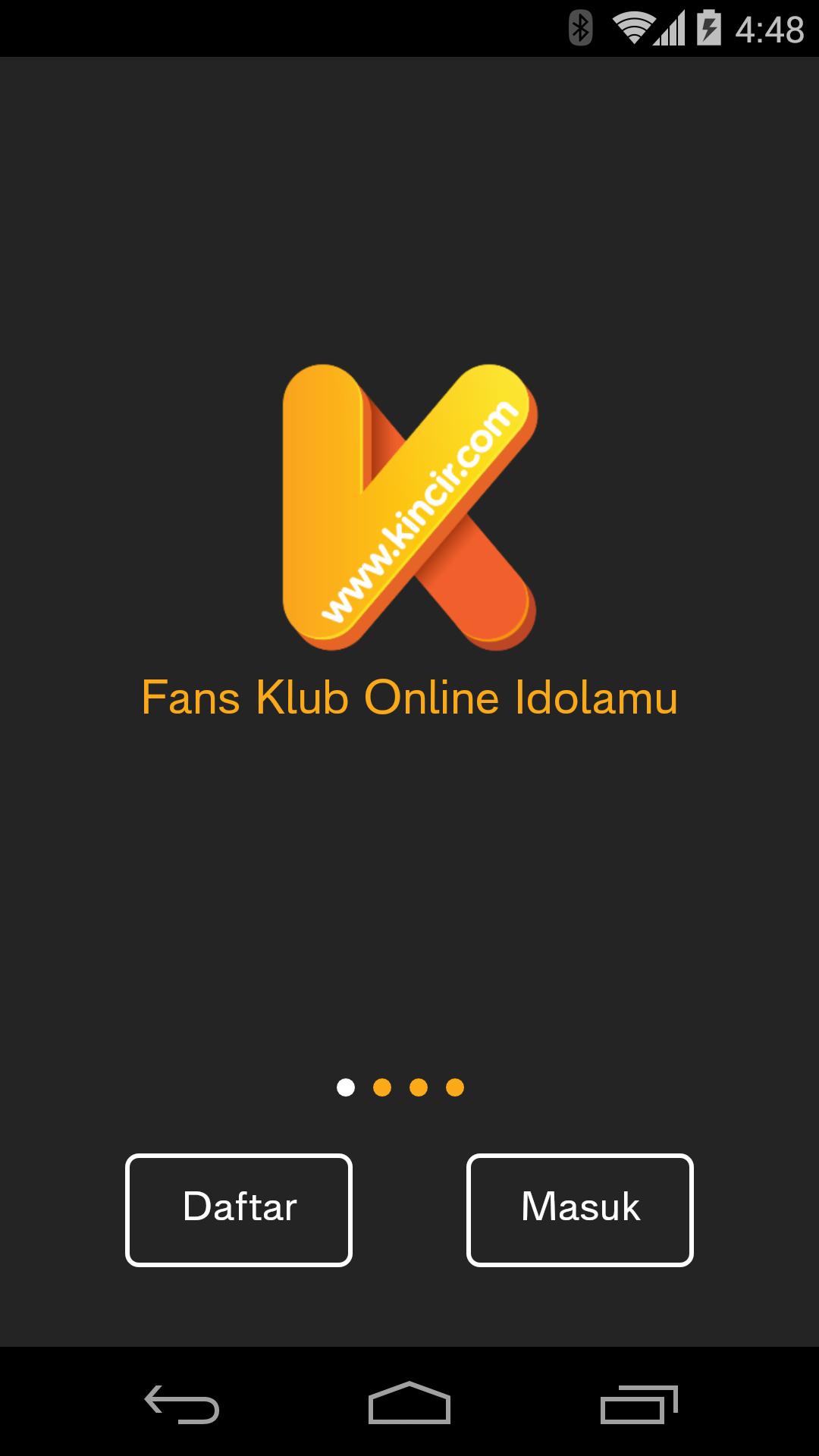The image size is (819, 1456).
Task: Return to the home screen
Action: click(x=409, y=1403)
